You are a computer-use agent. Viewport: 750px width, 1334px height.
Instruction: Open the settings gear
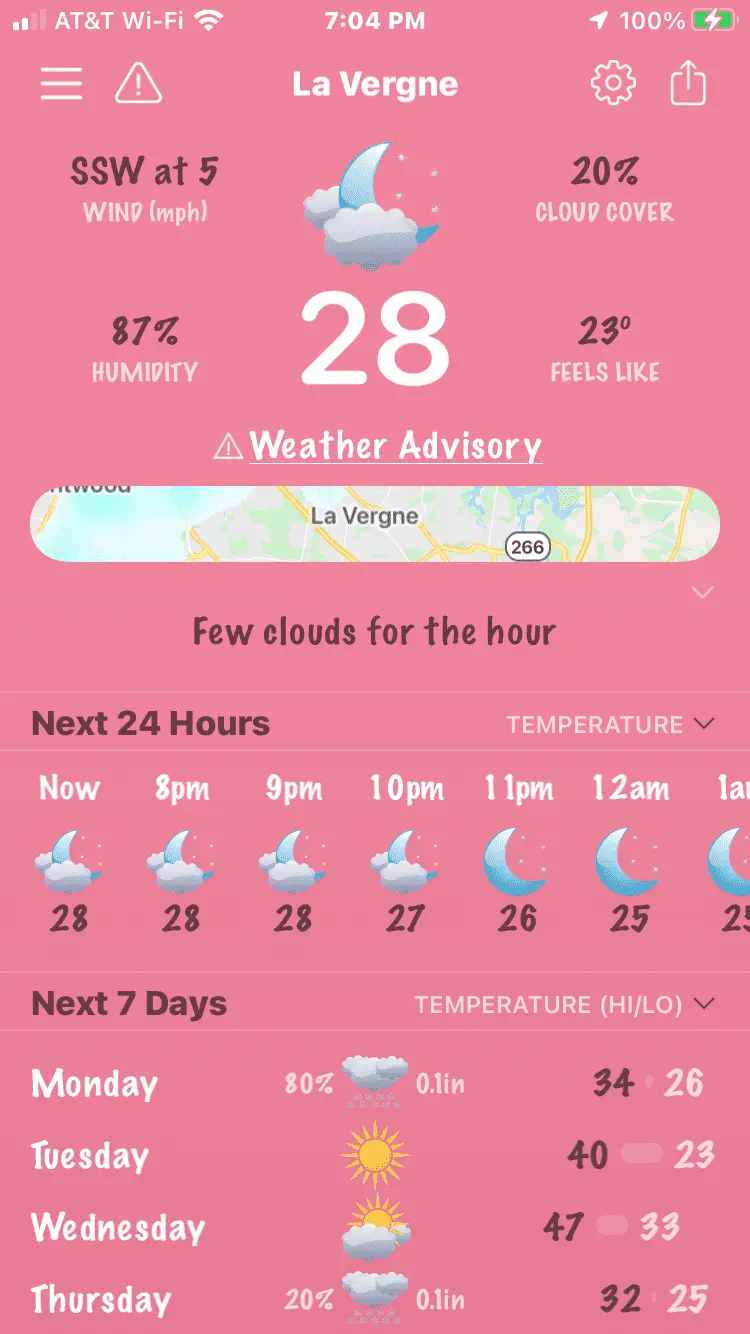tap(613, 84)
